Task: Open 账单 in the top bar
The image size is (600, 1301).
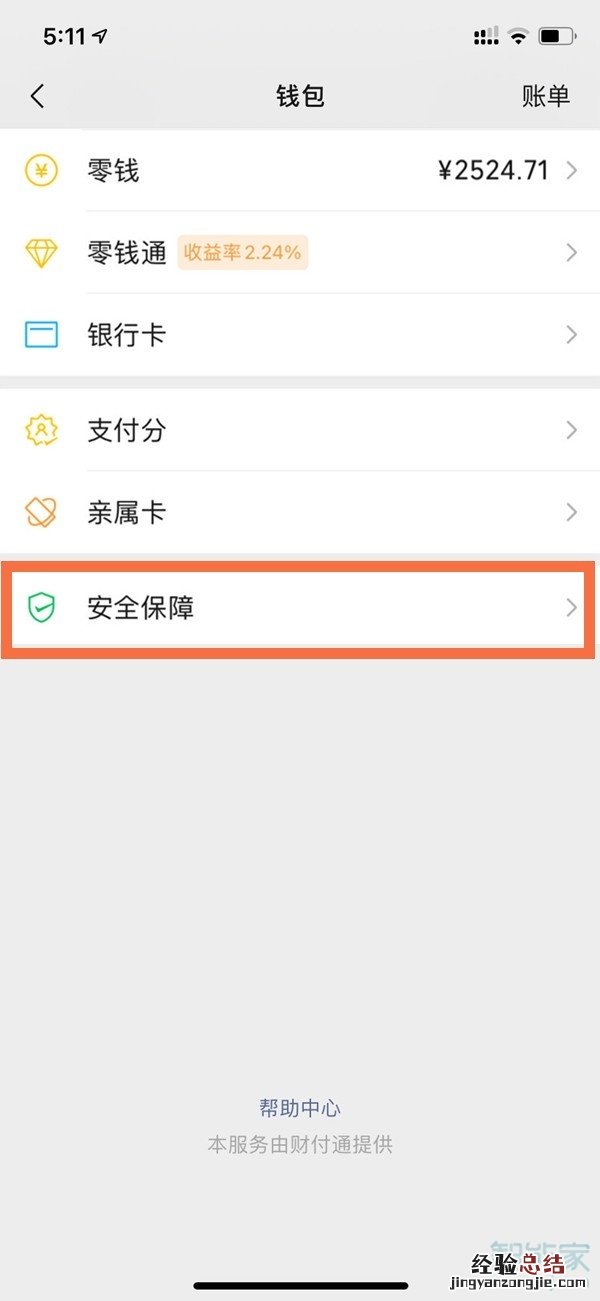Action: pos(545,96)
